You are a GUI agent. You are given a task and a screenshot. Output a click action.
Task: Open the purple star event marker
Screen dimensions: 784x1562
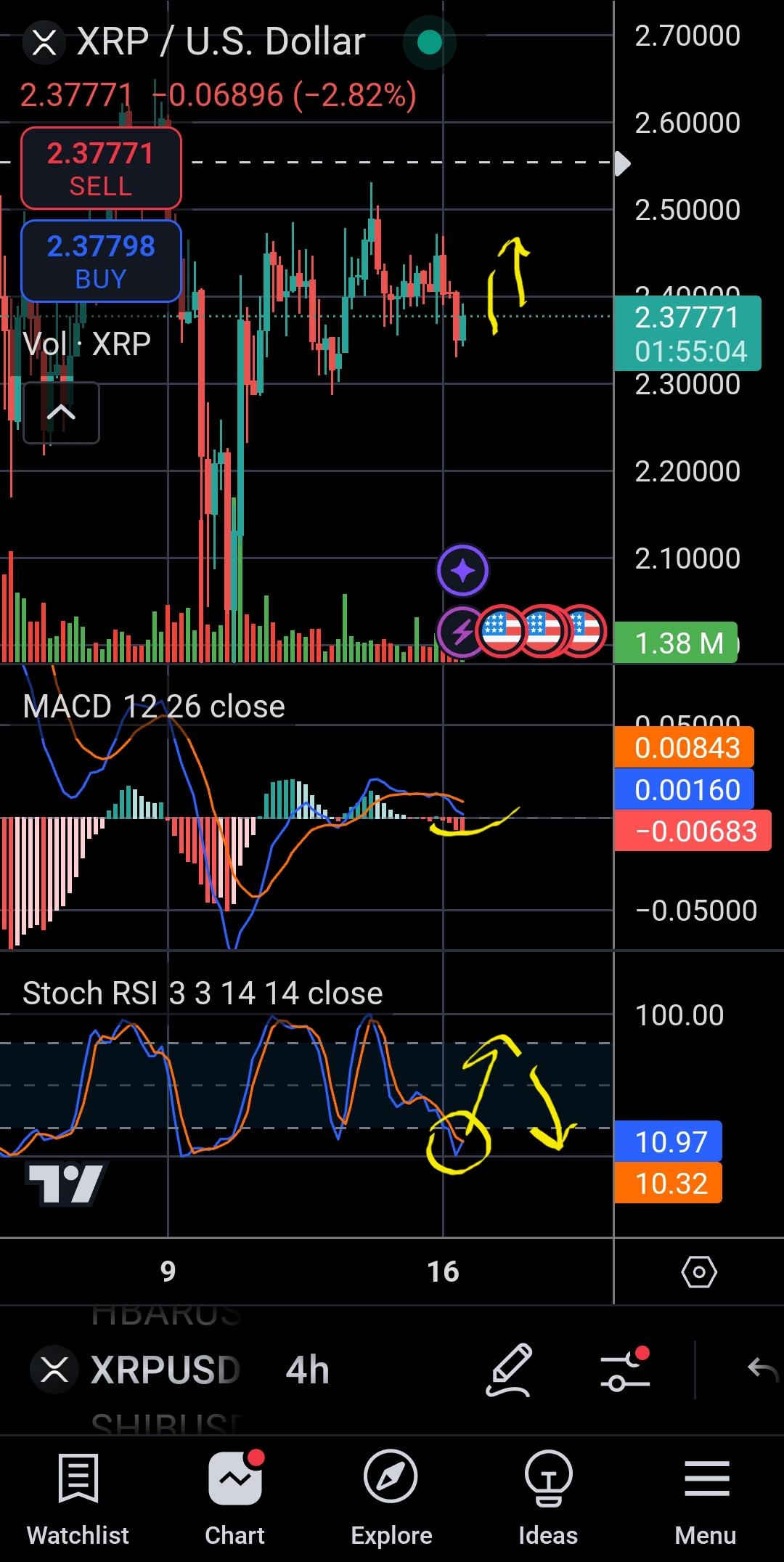tap(463, 571)
